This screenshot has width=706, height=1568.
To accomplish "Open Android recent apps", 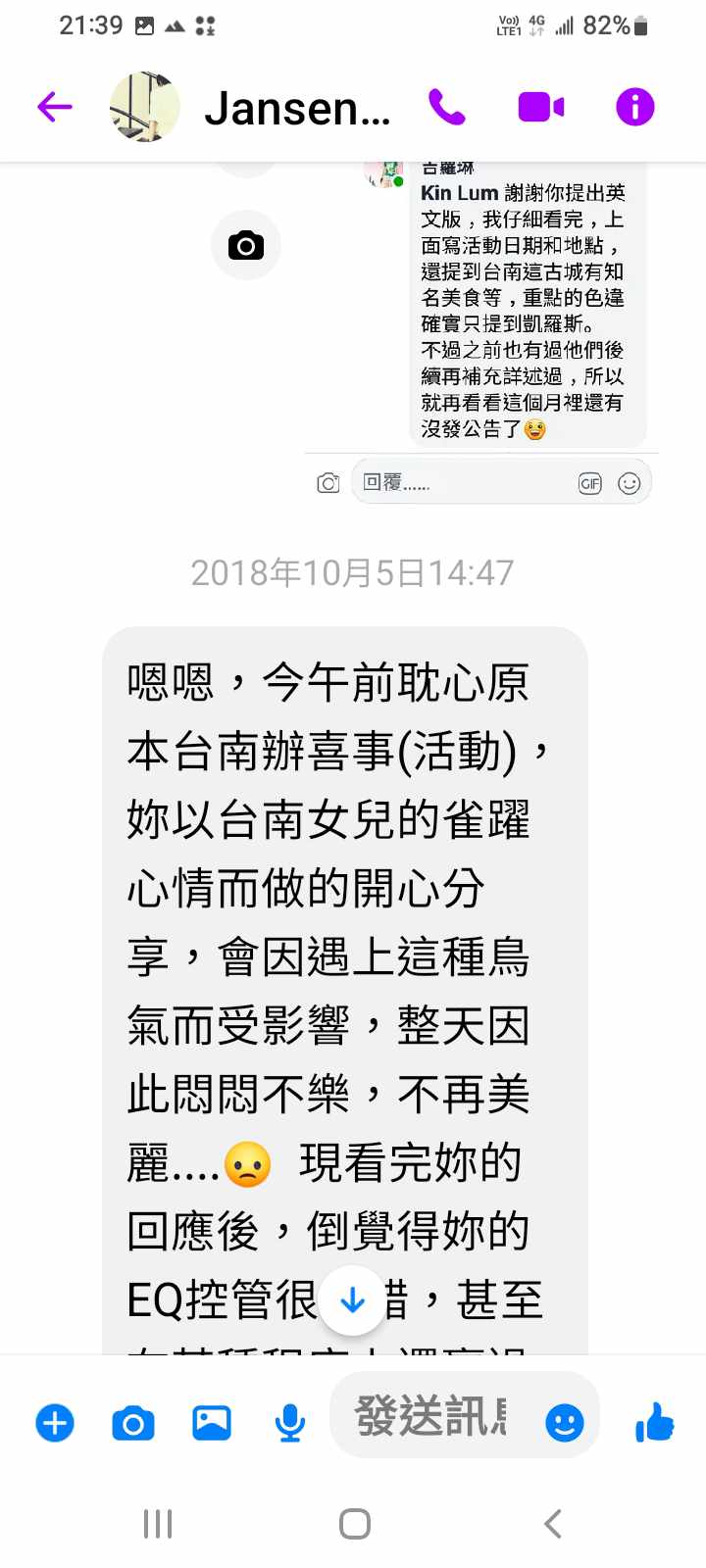I will point(158,1524).
